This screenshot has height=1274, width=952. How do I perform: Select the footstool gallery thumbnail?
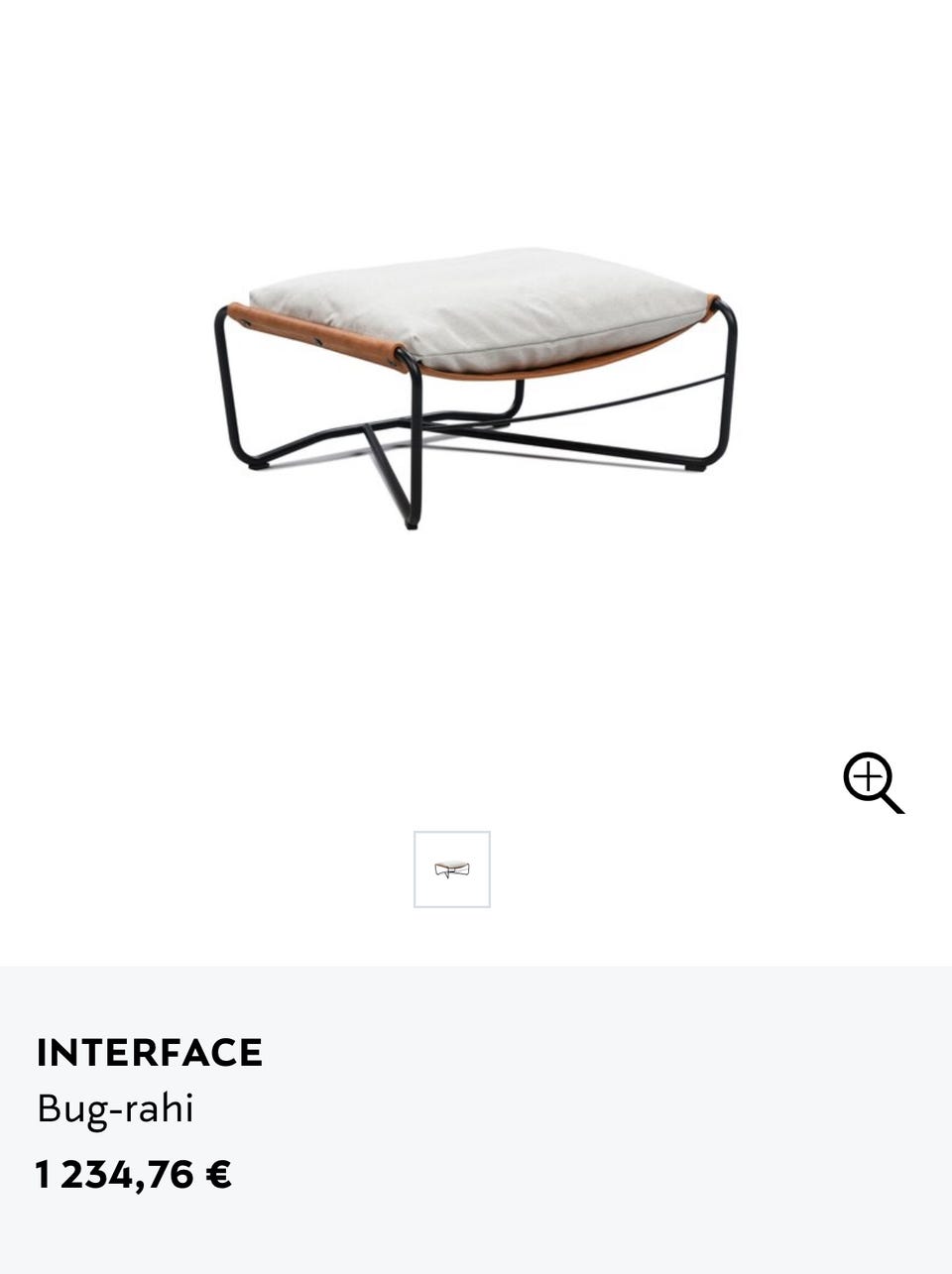452,869
